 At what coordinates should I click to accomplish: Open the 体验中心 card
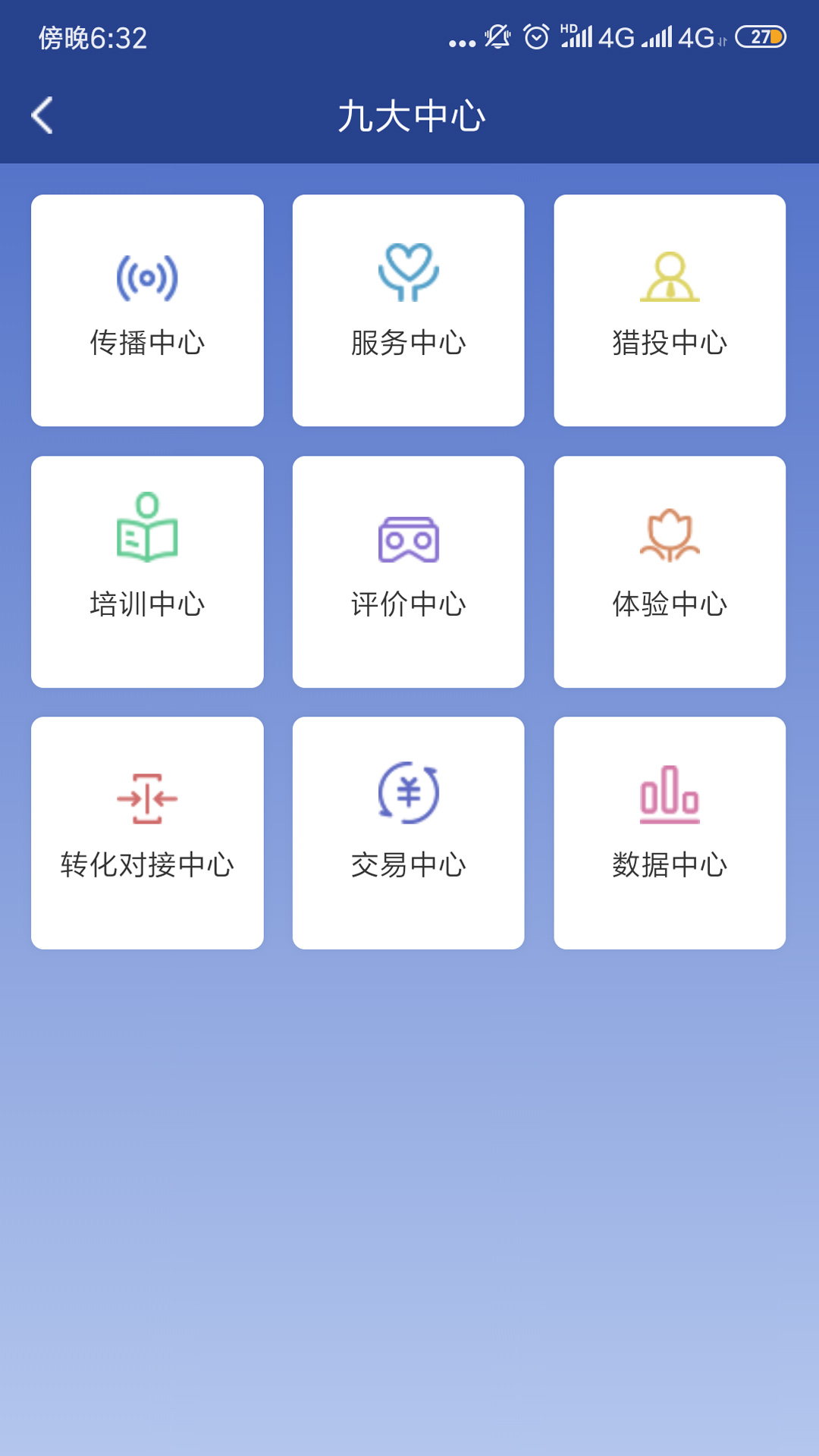(670, 570)
